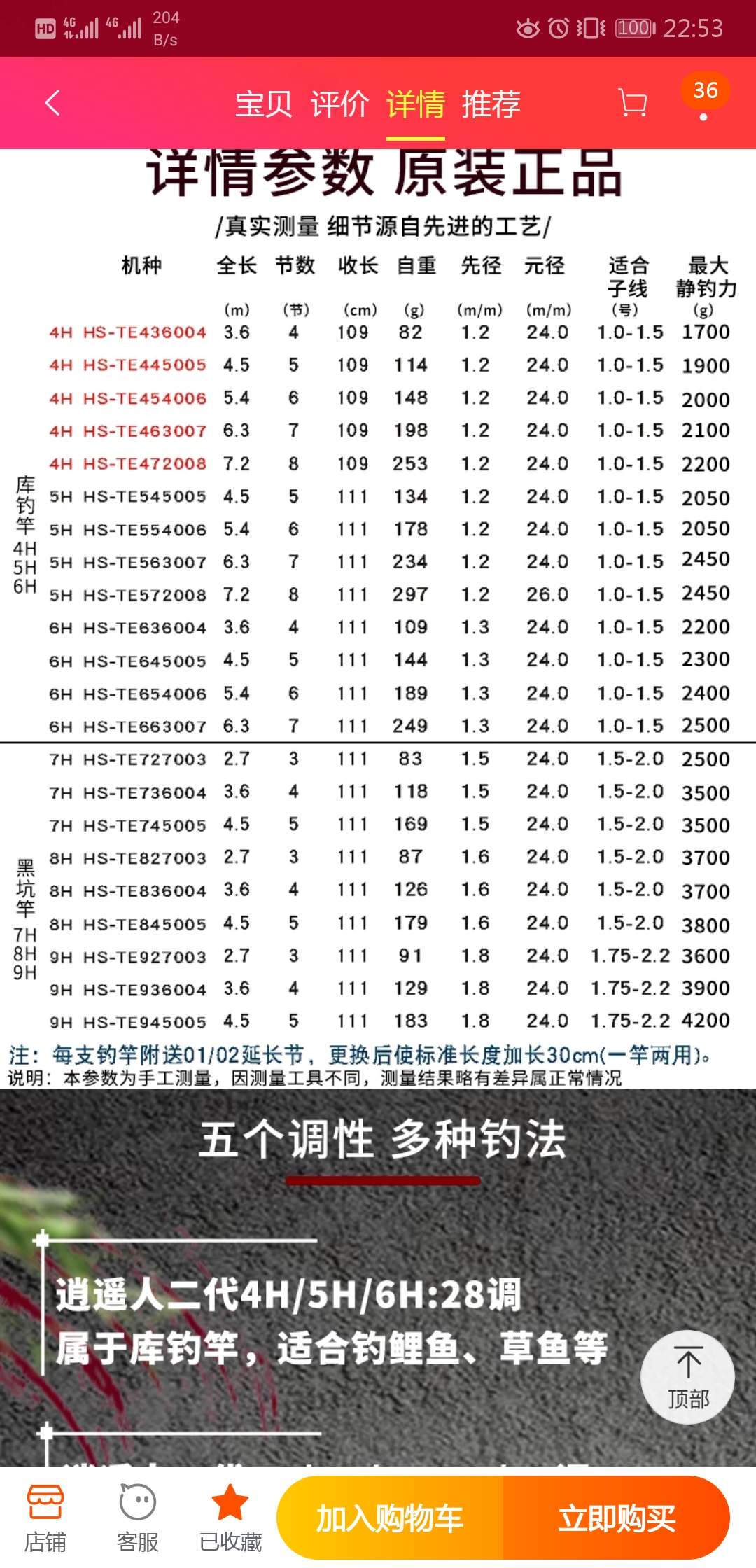Tap 立即购买 to buy now
756x1568 pixels.
point(617,1518)
